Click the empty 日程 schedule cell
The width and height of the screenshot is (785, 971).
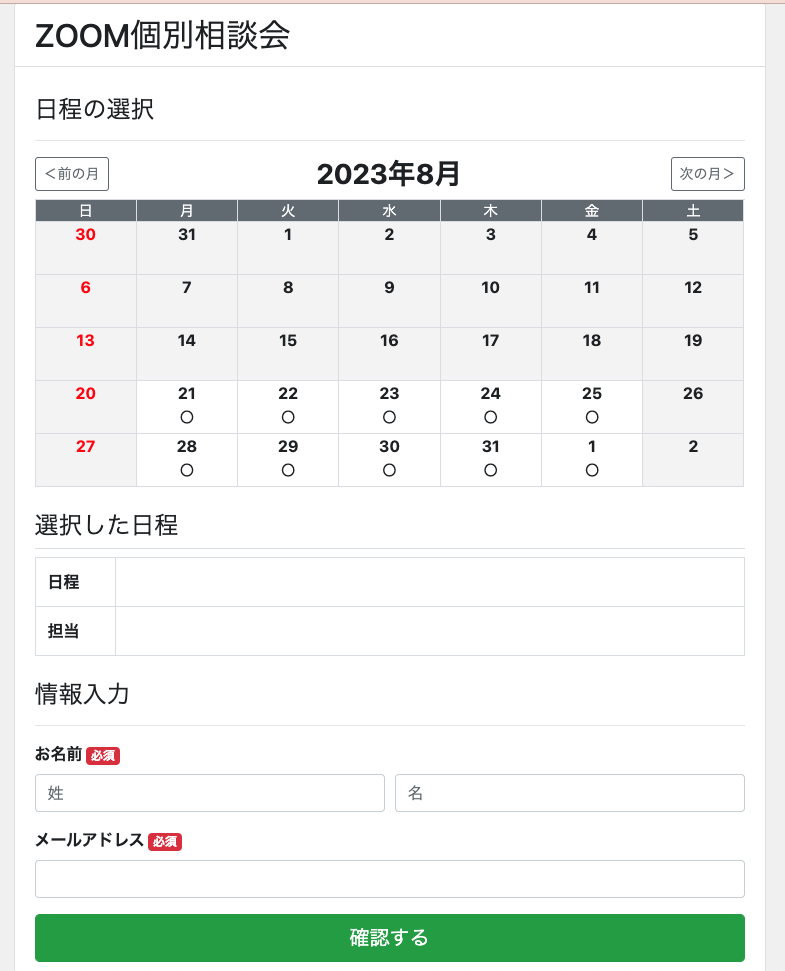tap(430, 581)
